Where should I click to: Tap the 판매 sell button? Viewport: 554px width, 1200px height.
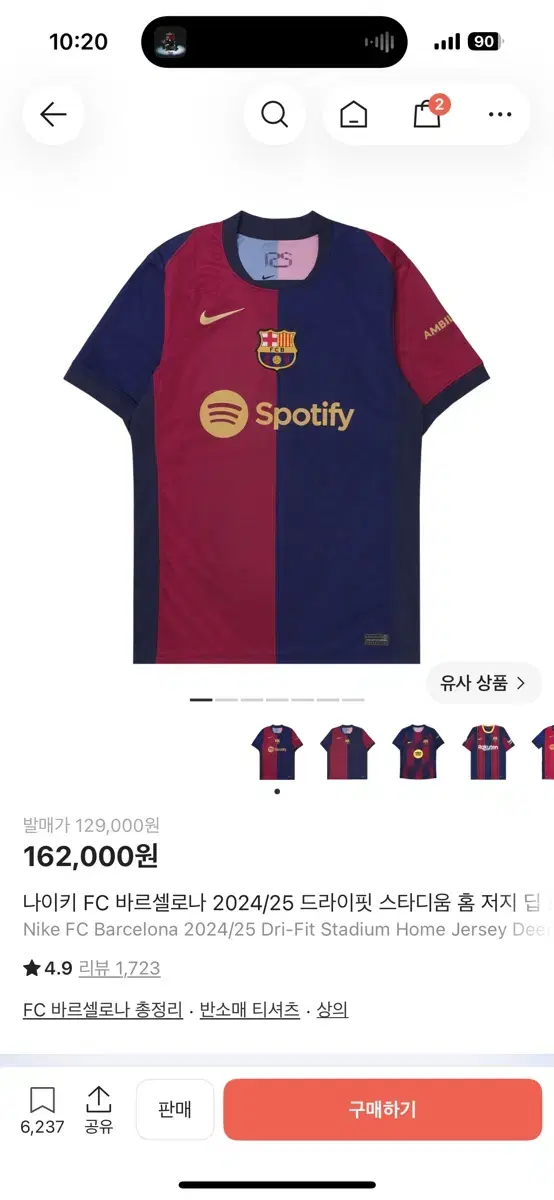point(175,1109)
